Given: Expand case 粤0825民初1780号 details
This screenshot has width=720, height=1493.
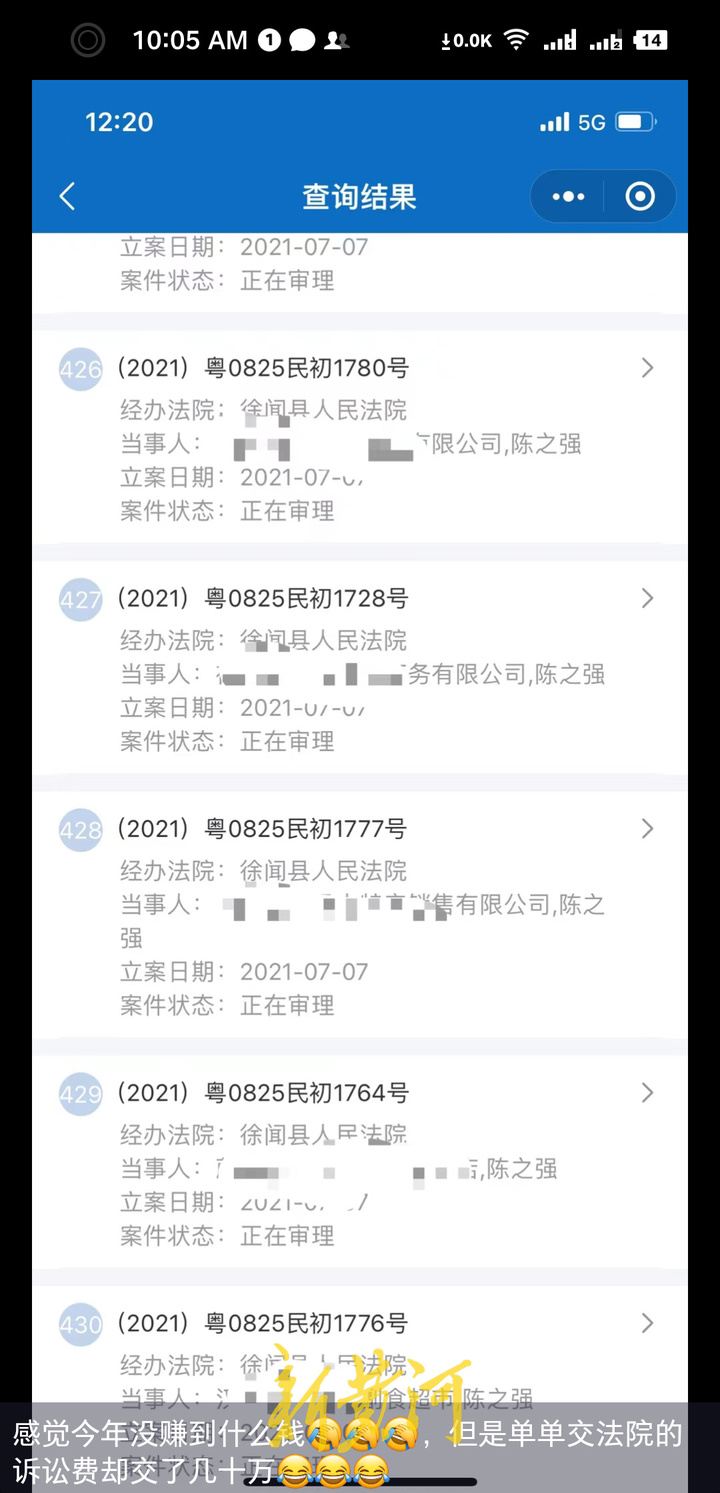Looking at the screenshot, I should [647, 368].
